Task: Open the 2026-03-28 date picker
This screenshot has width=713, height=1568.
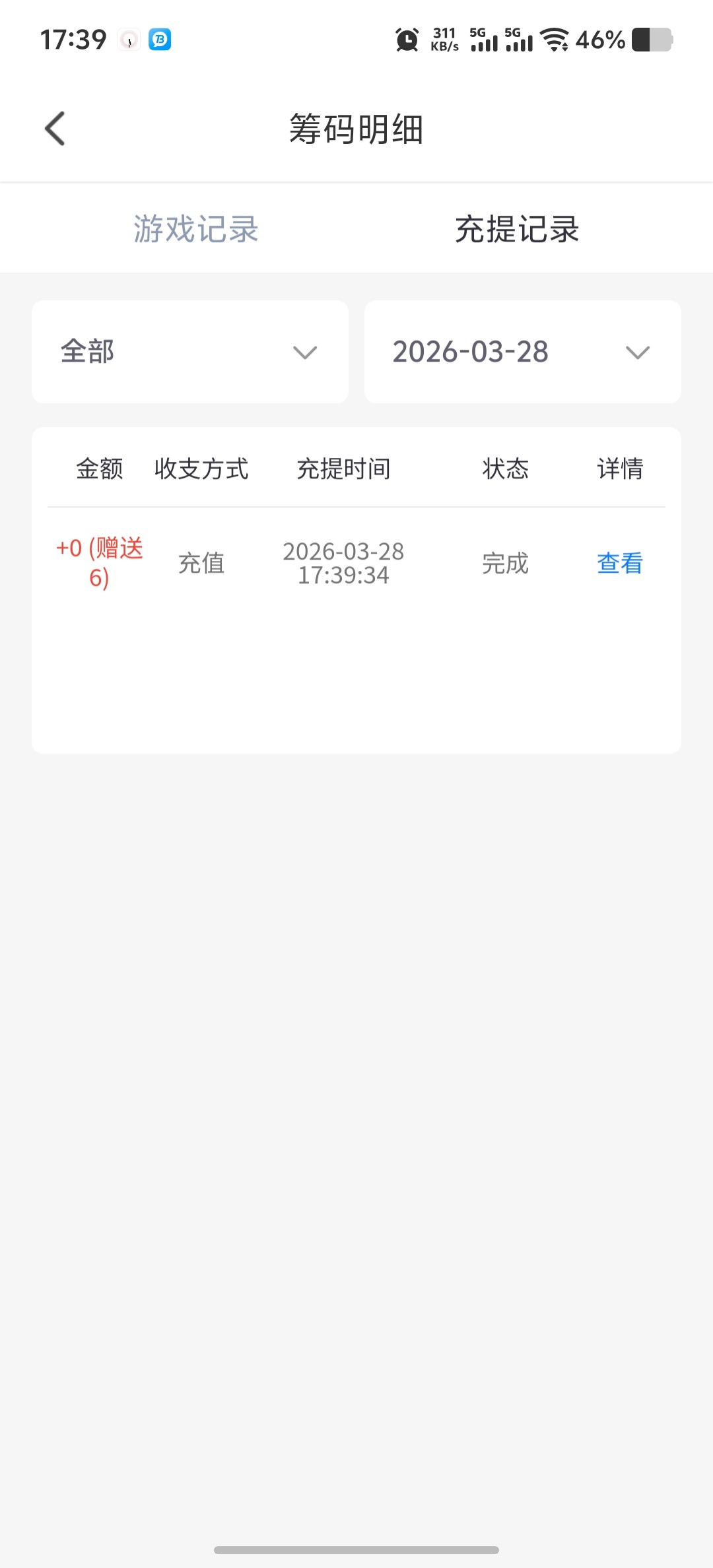Action: point(522,352)
